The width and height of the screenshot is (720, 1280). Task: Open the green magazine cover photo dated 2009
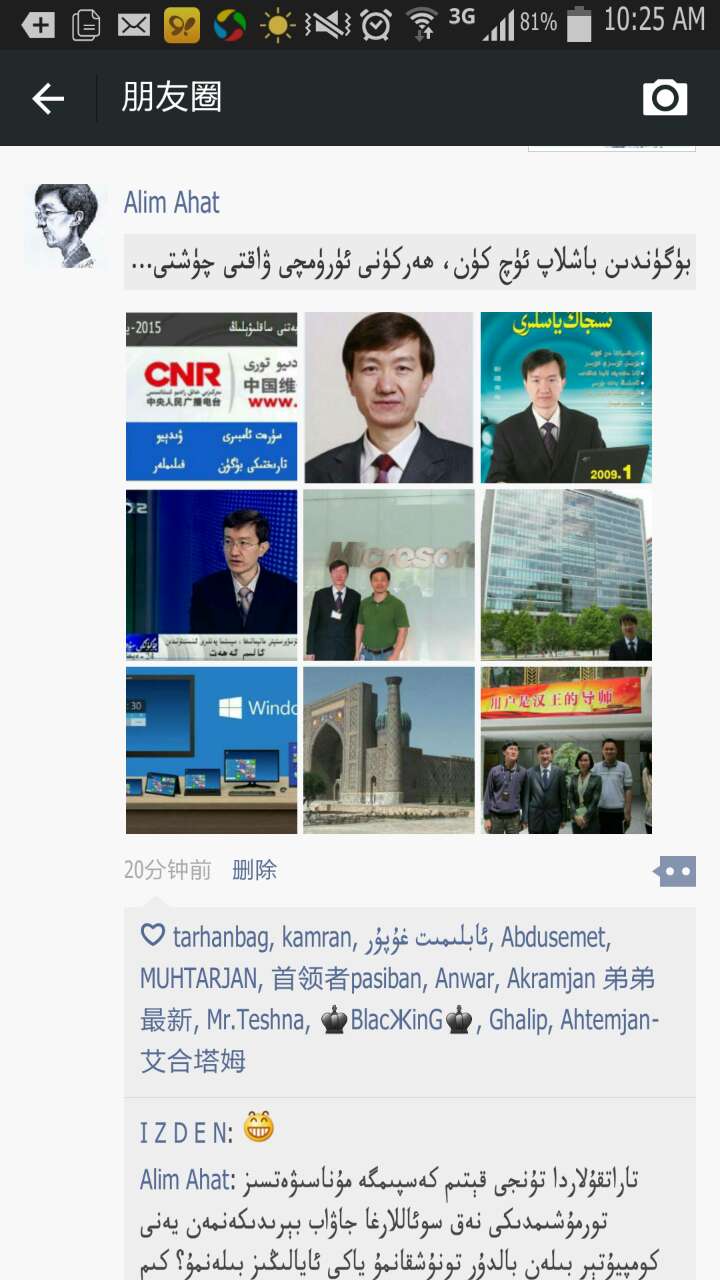pyautogui.click(x=566, y=397)
